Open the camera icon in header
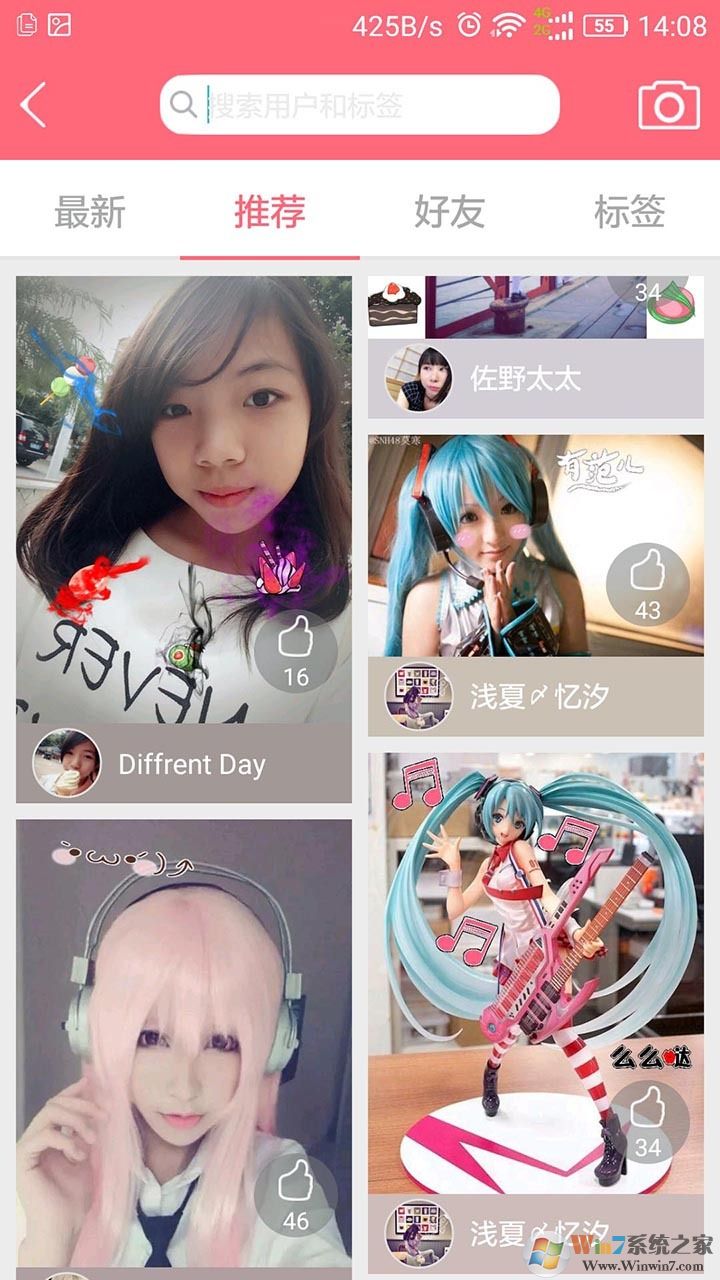This screenshot has height=1280, width=720. point(668,105)
